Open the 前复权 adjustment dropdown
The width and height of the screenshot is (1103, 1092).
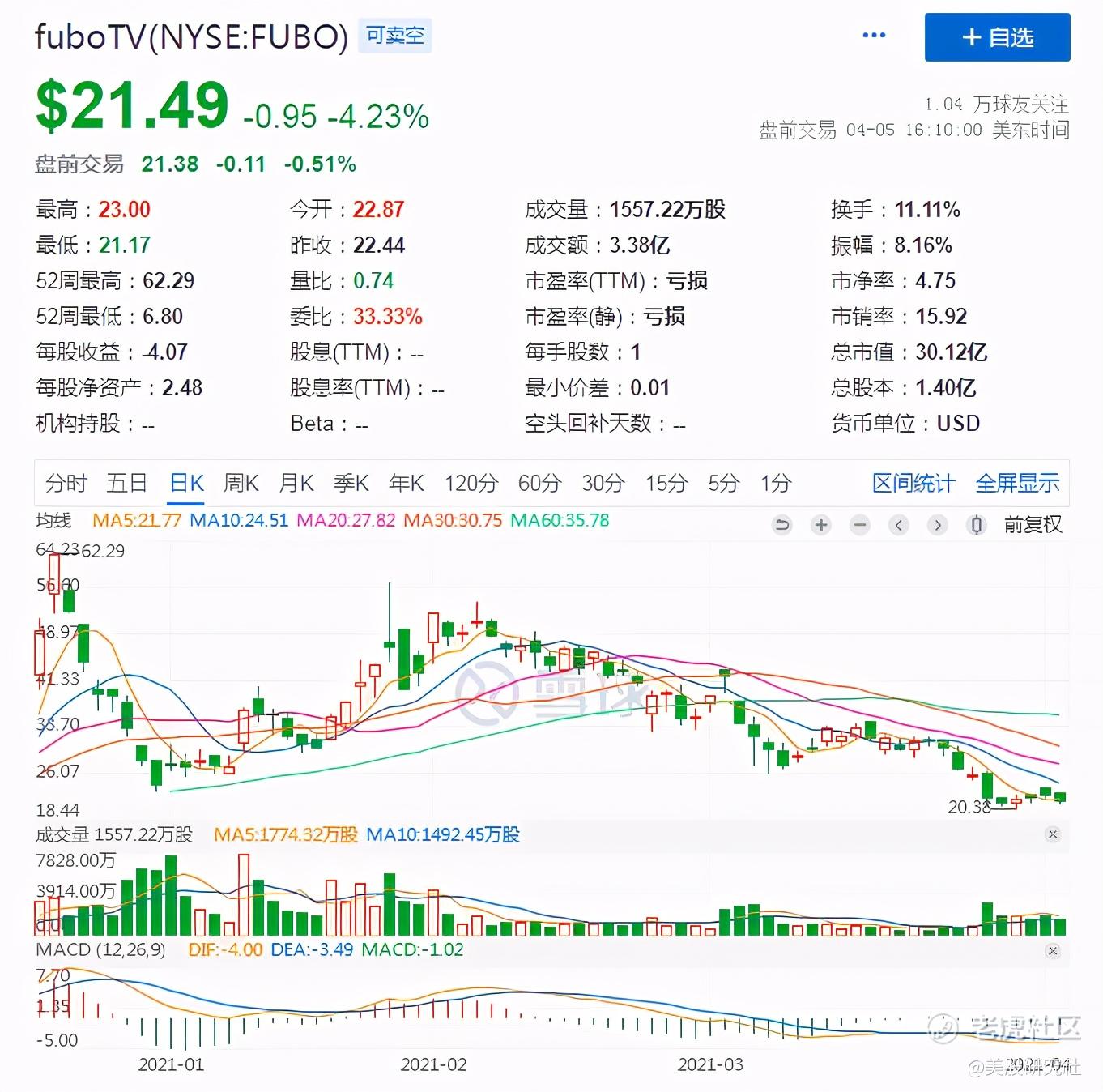1033,525
